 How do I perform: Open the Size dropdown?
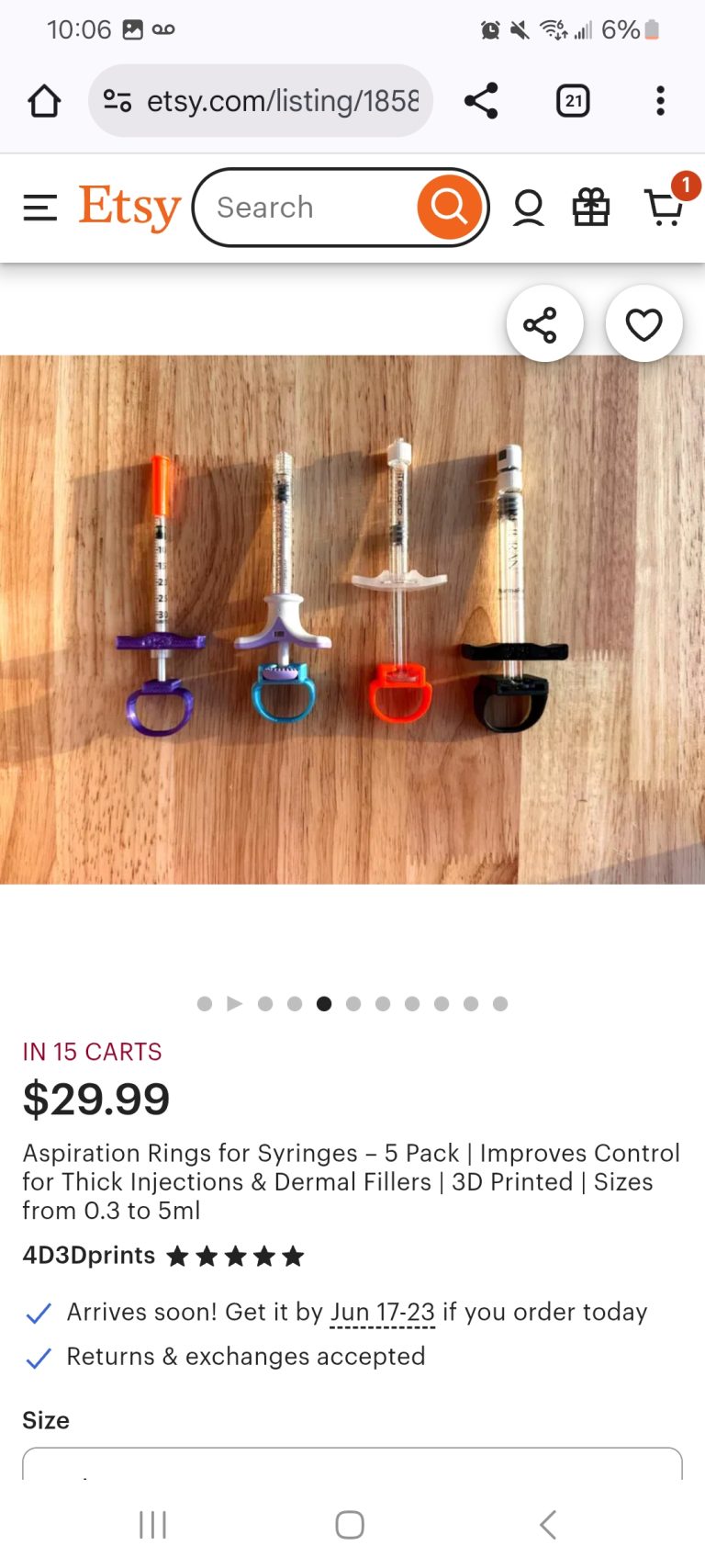352,1463
